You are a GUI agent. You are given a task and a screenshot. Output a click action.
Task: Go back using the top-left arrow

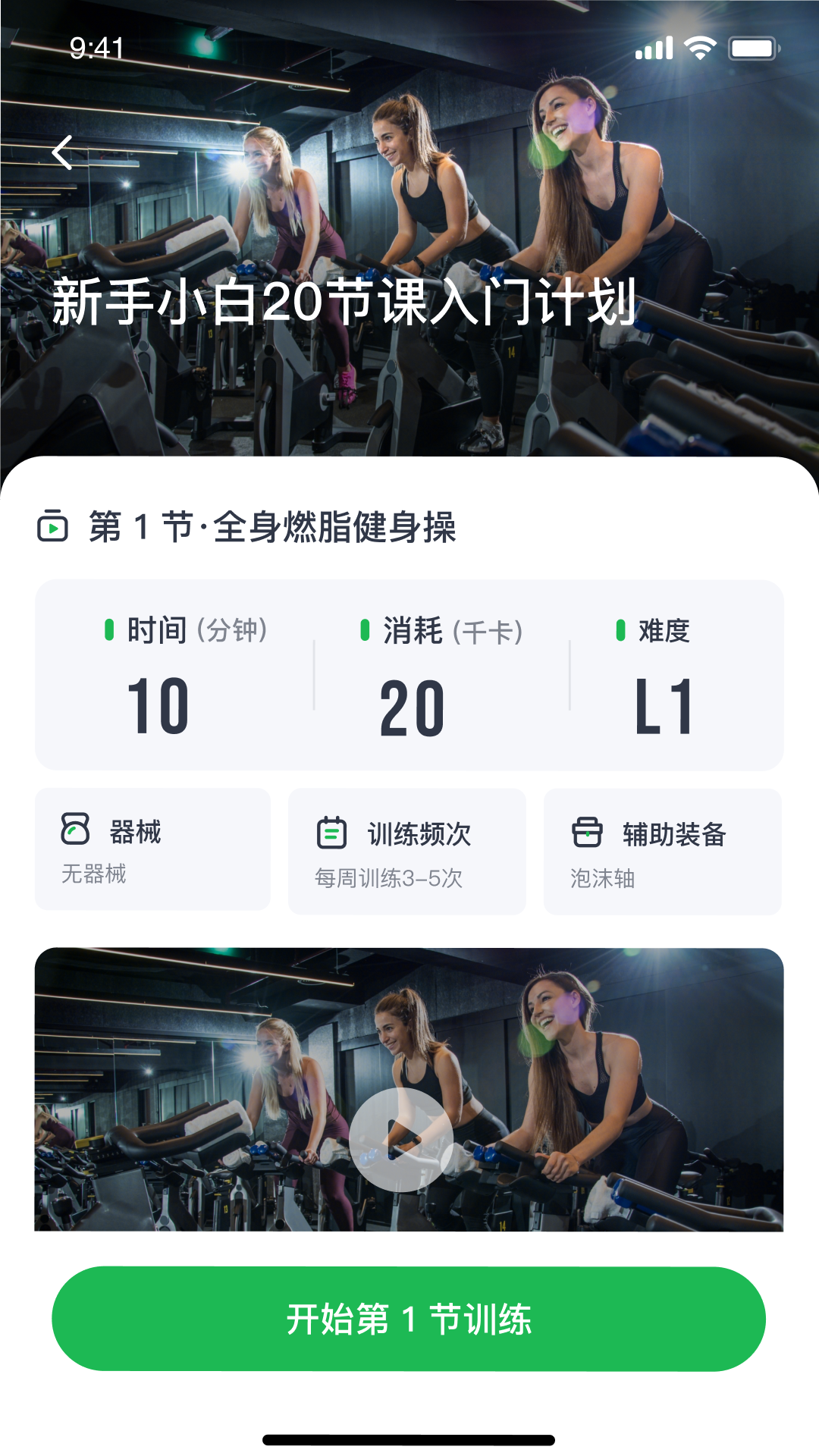pos(63,152)
